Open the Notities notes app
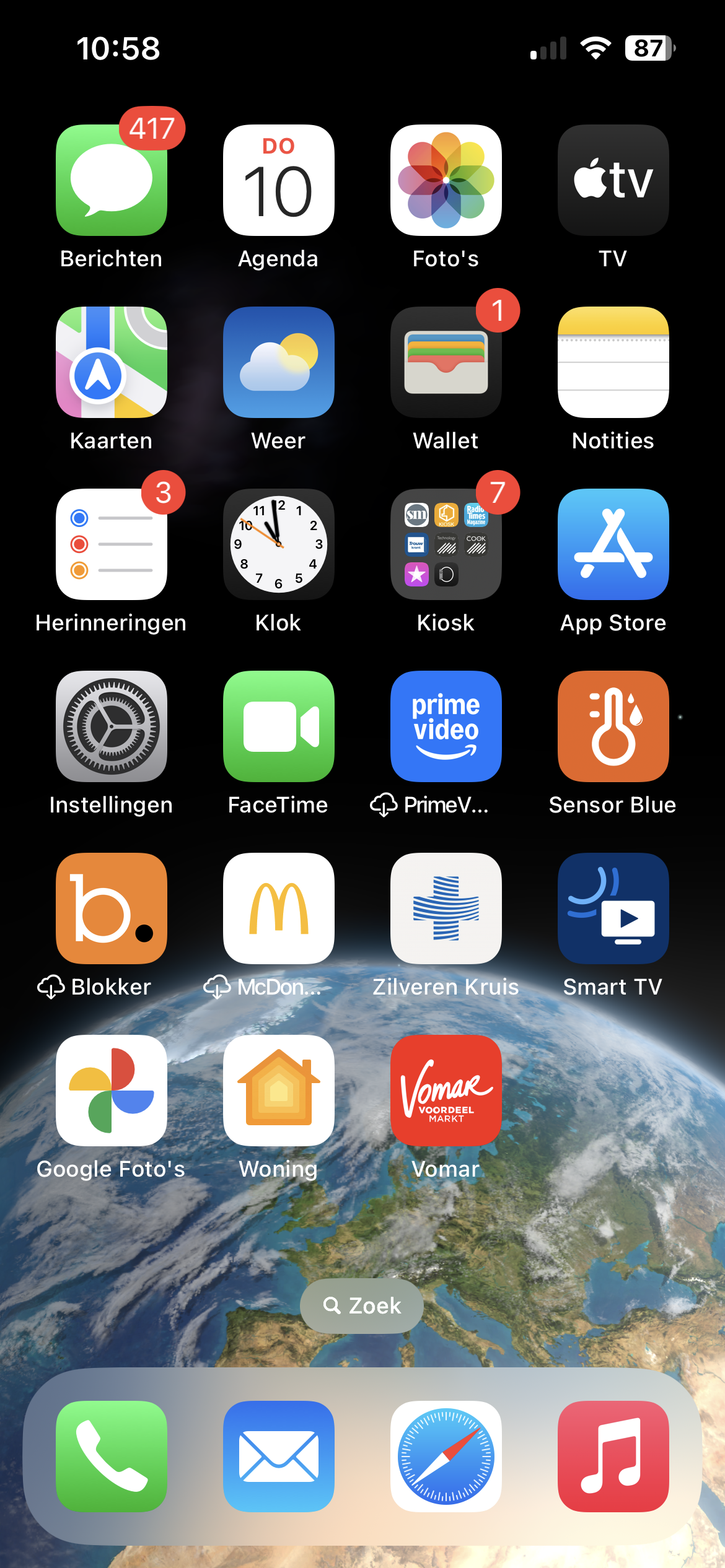This screenshot has height=1568, width=725. [613, 362]
